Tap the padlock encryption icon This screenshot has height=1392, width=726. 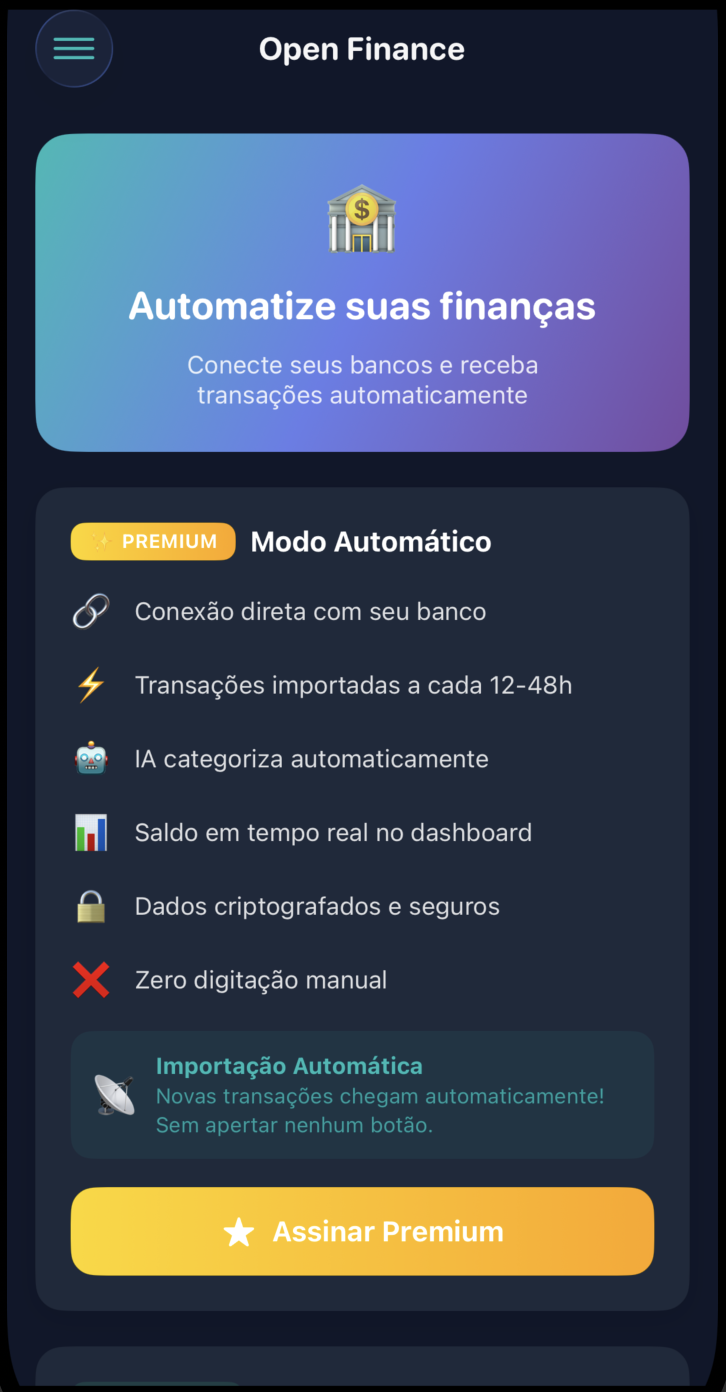pos(91,906)
